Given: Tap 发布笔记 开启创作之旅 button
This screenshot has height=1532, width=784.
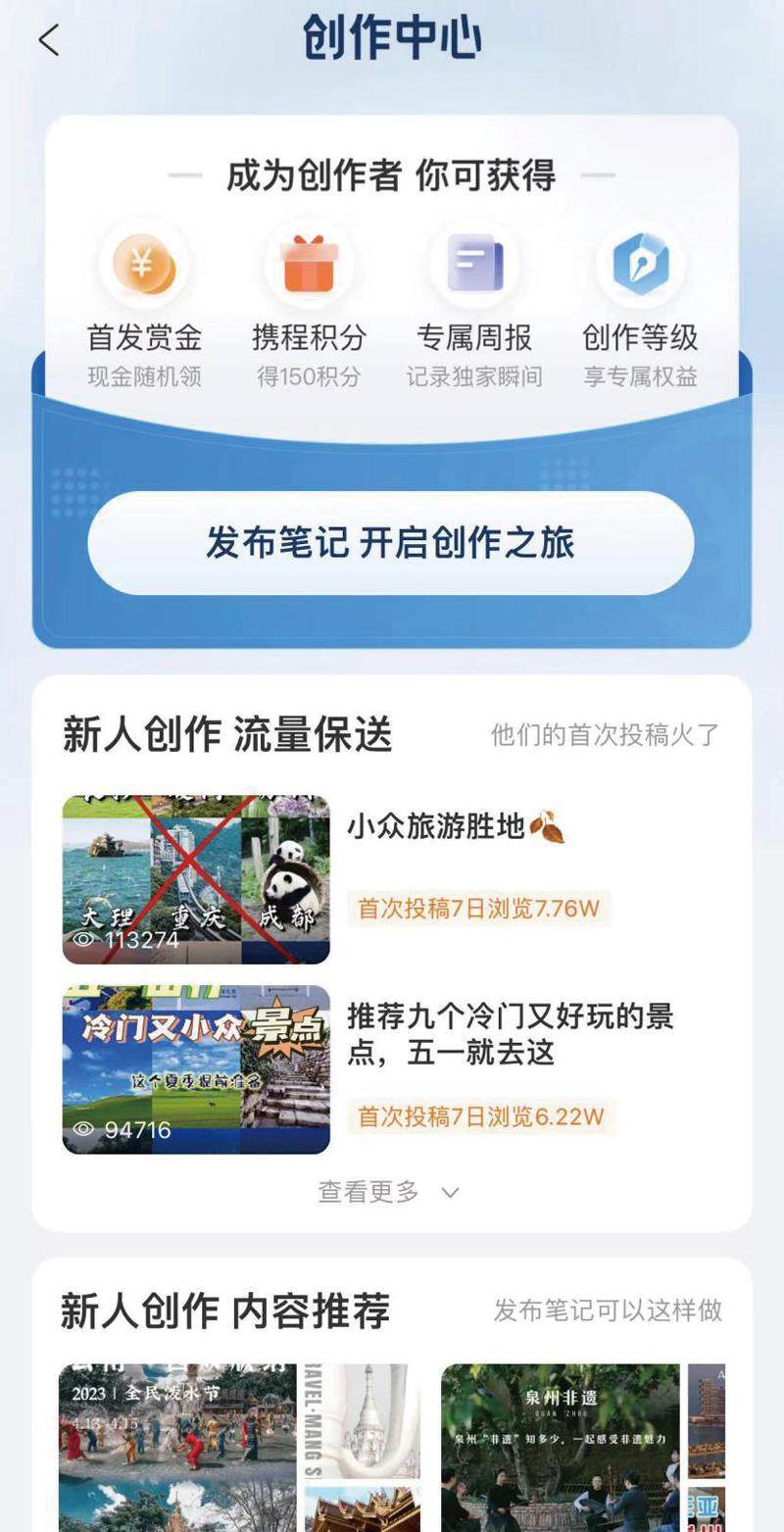Looking at the screenshot, I should 391,543.
